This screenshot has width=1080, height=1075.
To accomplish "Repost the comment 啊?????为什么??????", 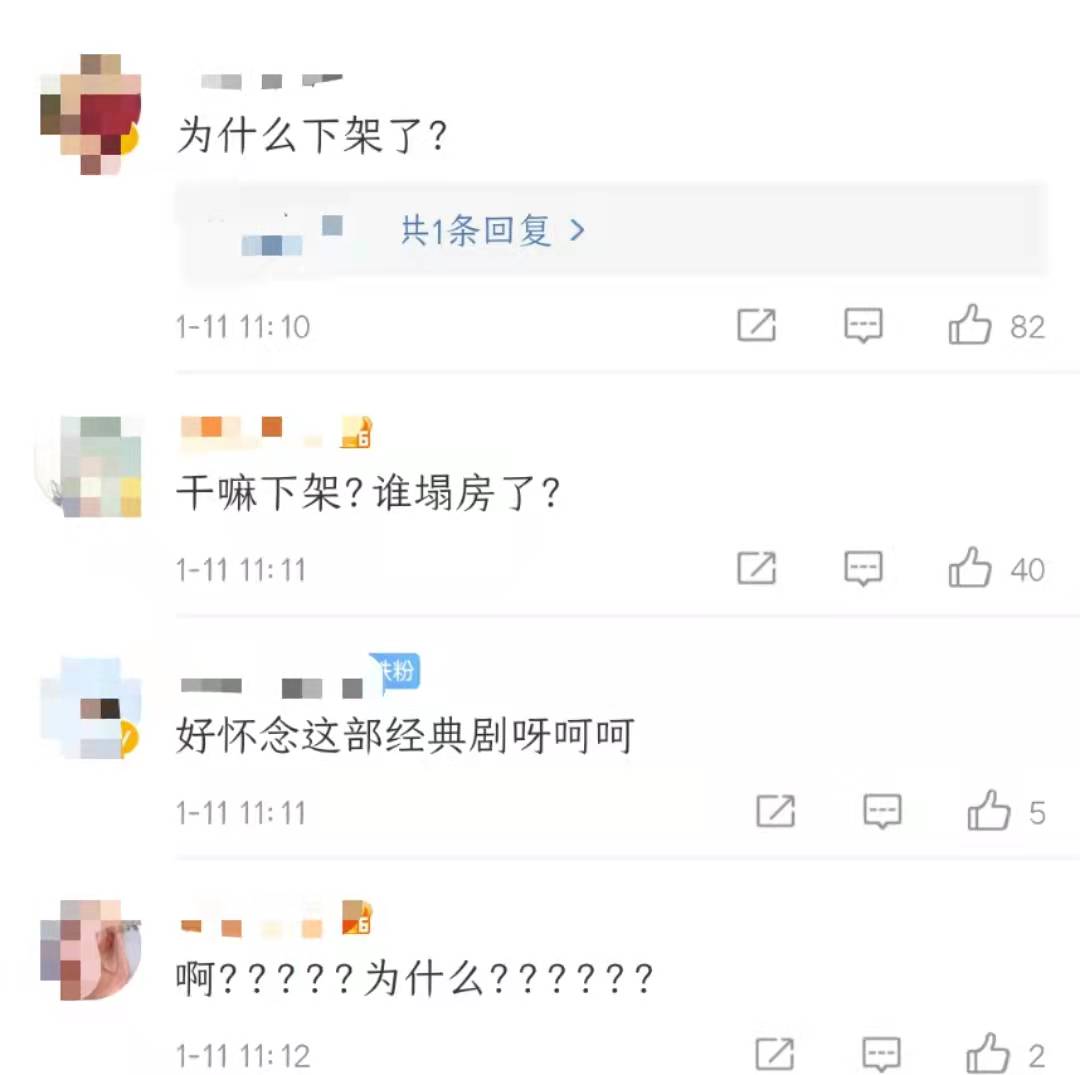I will (775, 1054).
